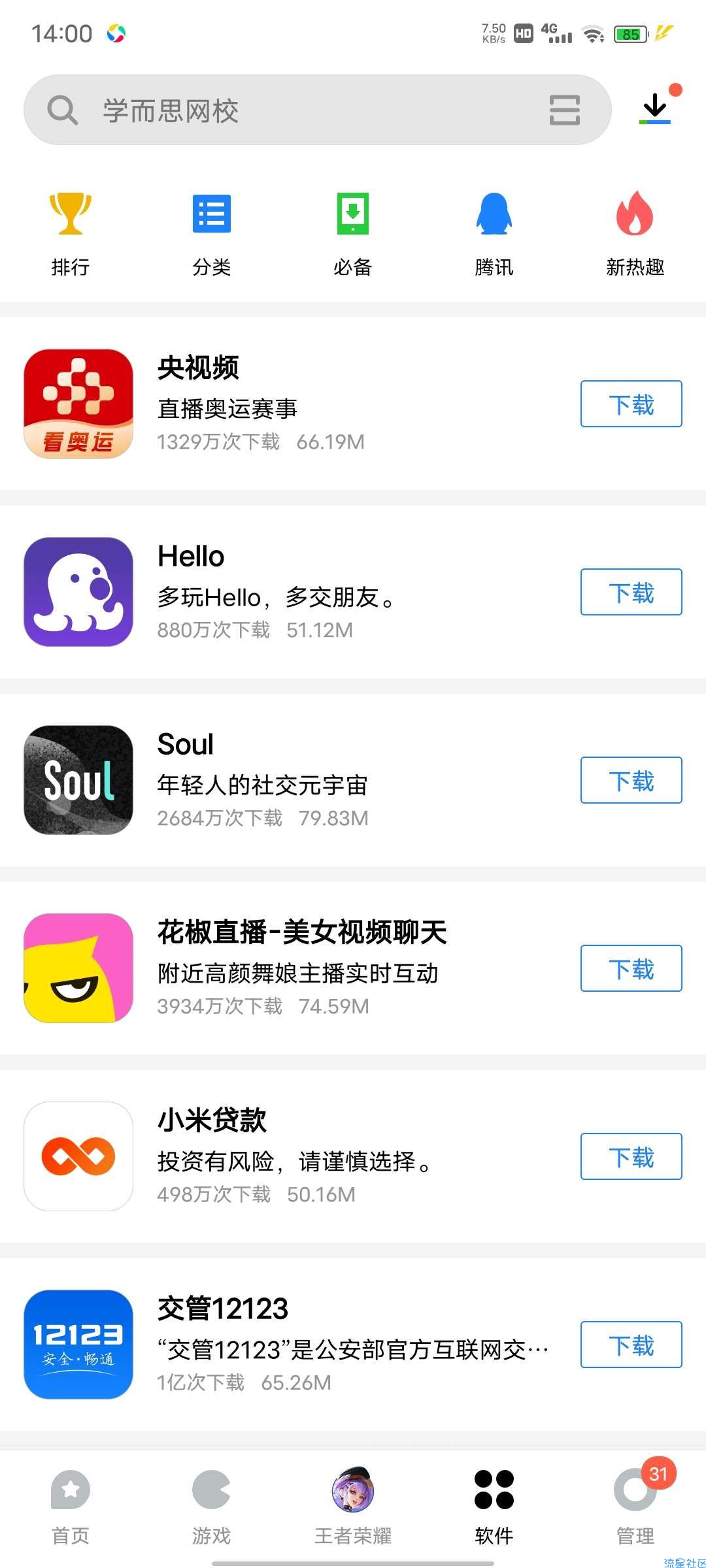Open 分类 categories shortcut
The image size is (706, 1568).
pos(212,233)
